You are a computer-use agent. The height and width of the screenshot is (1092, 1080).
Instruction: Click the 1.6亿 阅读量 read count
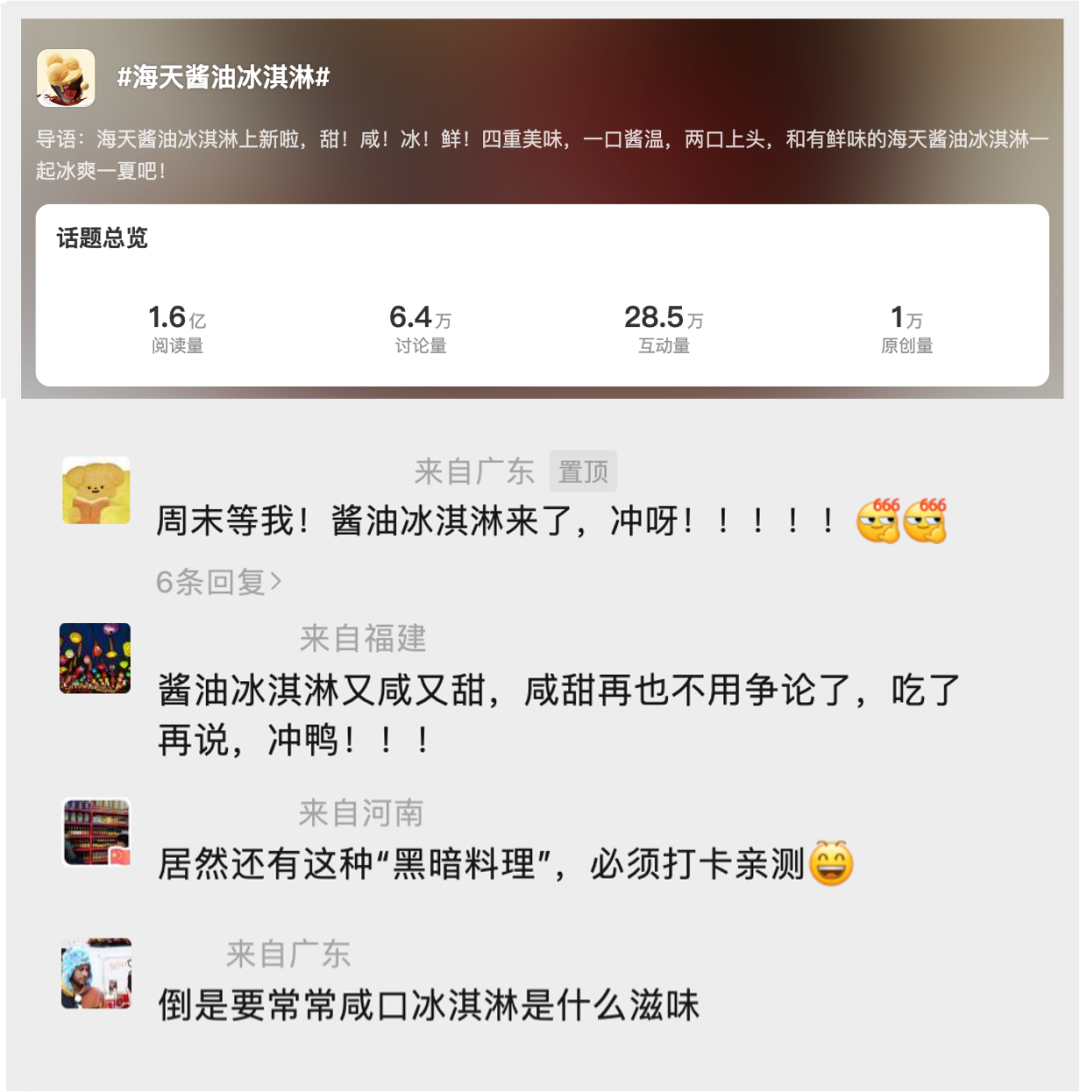pos(176,320)
